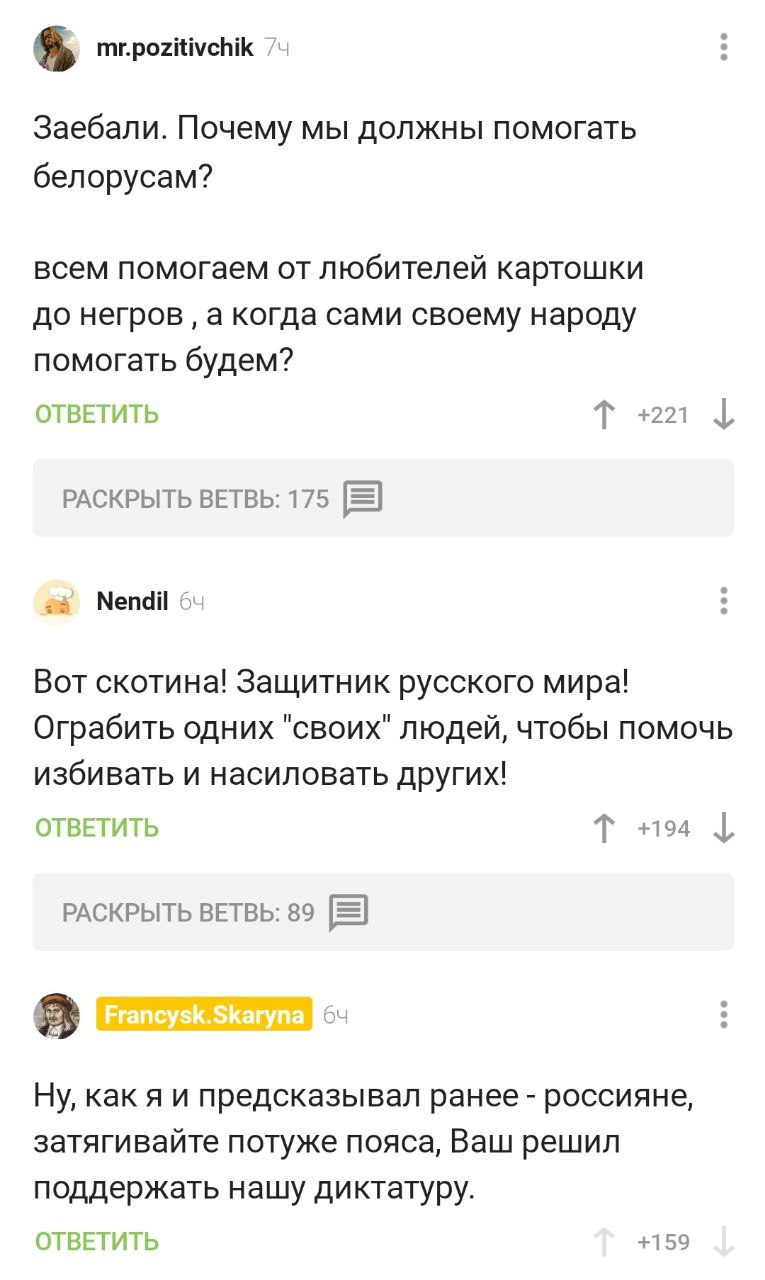Open Francysk.Skaryna's profile

pos(204,1014)
